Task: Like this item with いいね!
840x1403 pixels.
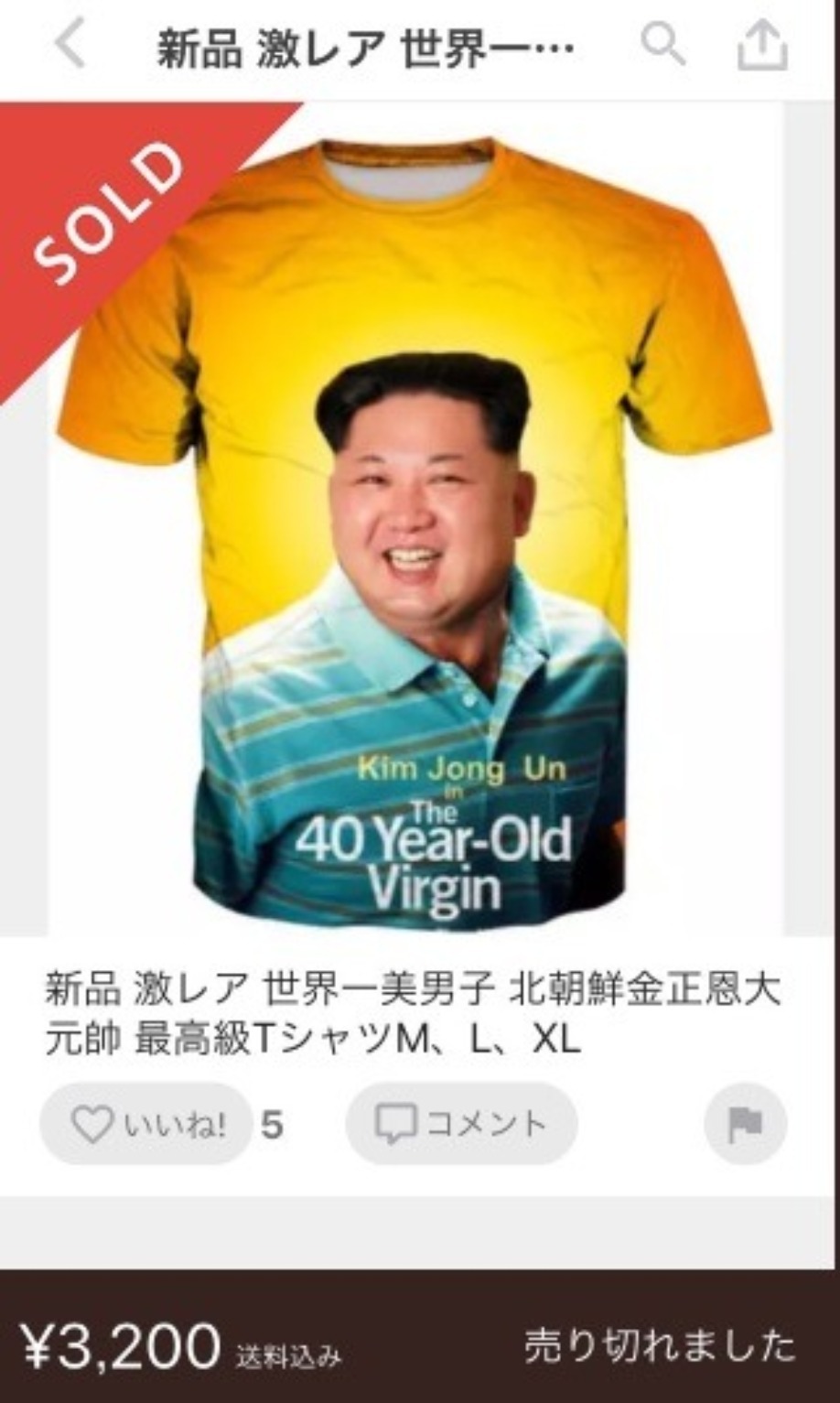Action: [x=146, y=1124]
